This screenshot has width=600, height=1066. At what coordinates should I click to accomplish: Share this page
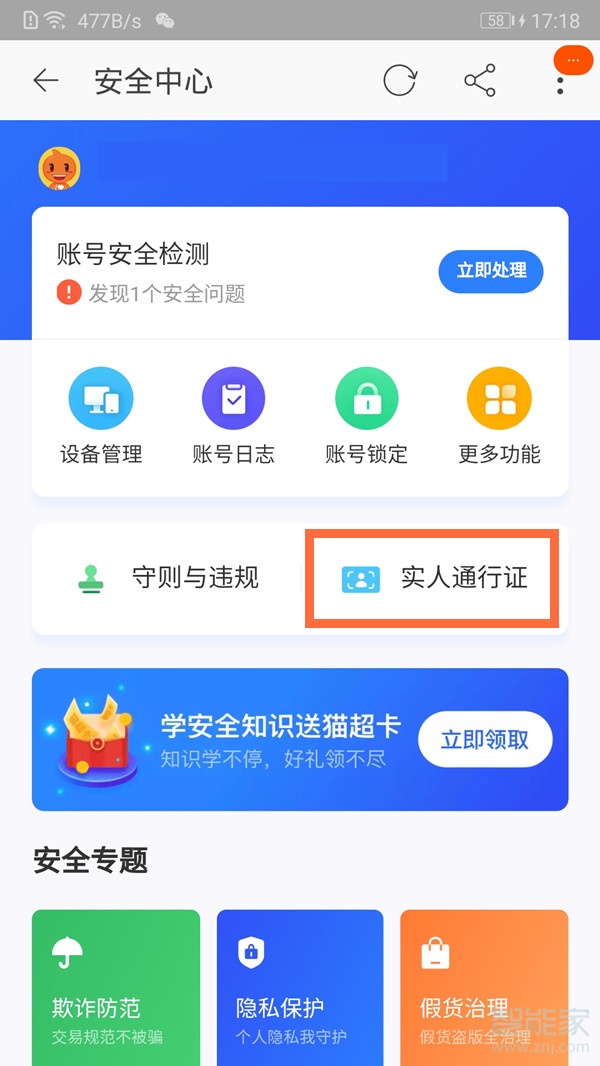(480, 81)
